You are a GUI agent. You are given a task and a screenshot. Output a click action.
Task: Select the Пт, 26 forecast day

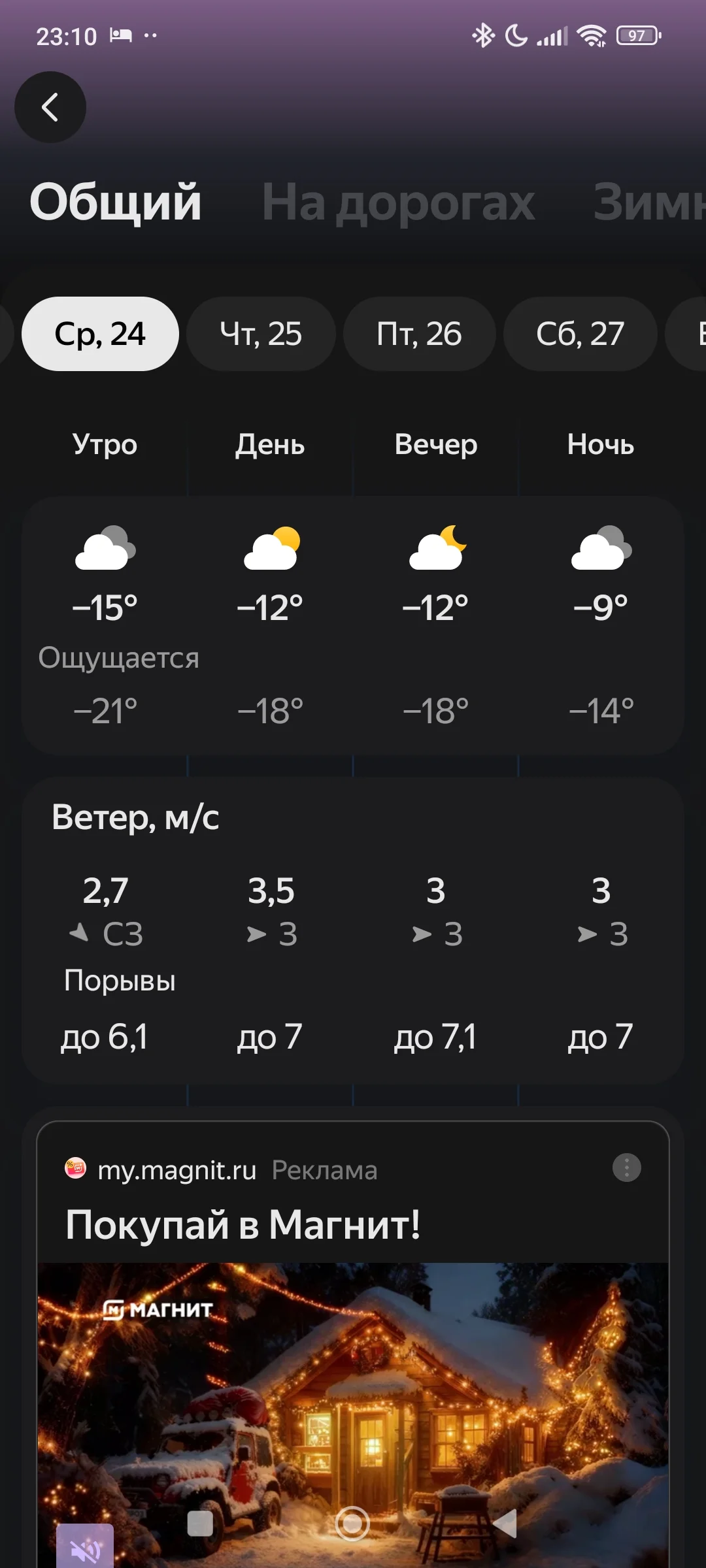tap(419, 334)
